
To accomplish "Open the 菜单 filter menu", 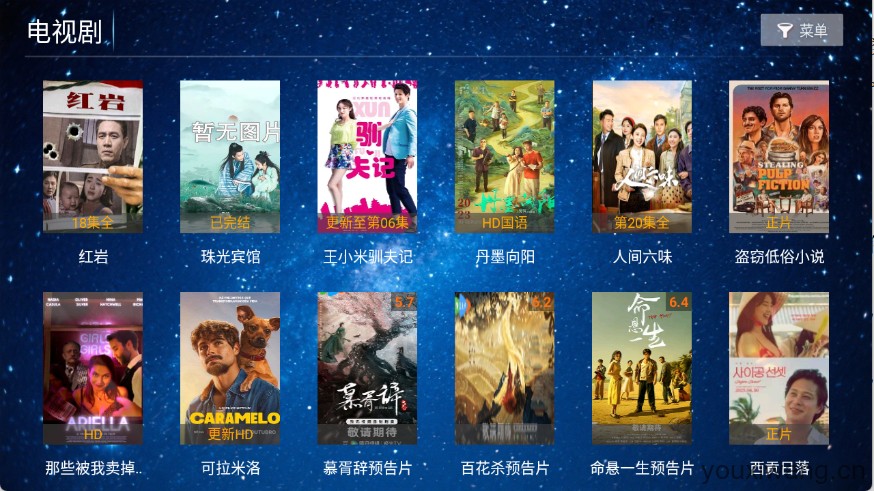I will (801, 30).
